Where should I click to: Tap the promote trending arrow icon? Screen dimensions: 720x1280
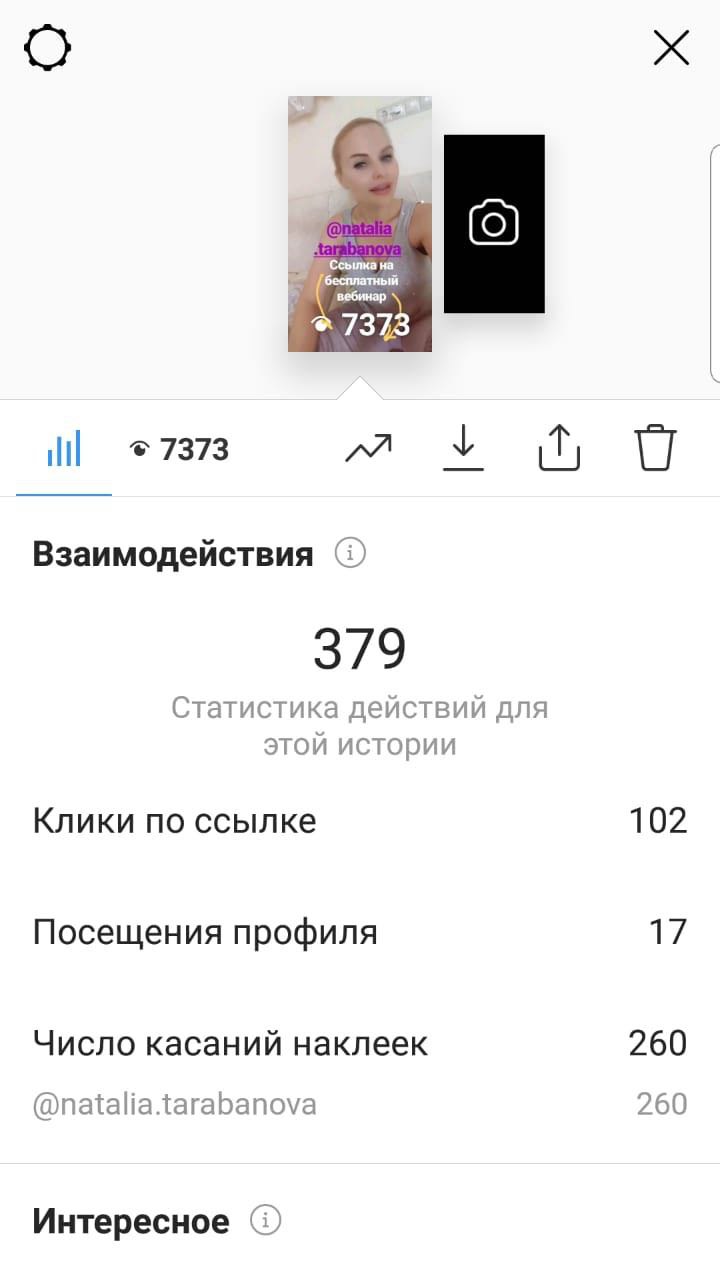[368, 449]
